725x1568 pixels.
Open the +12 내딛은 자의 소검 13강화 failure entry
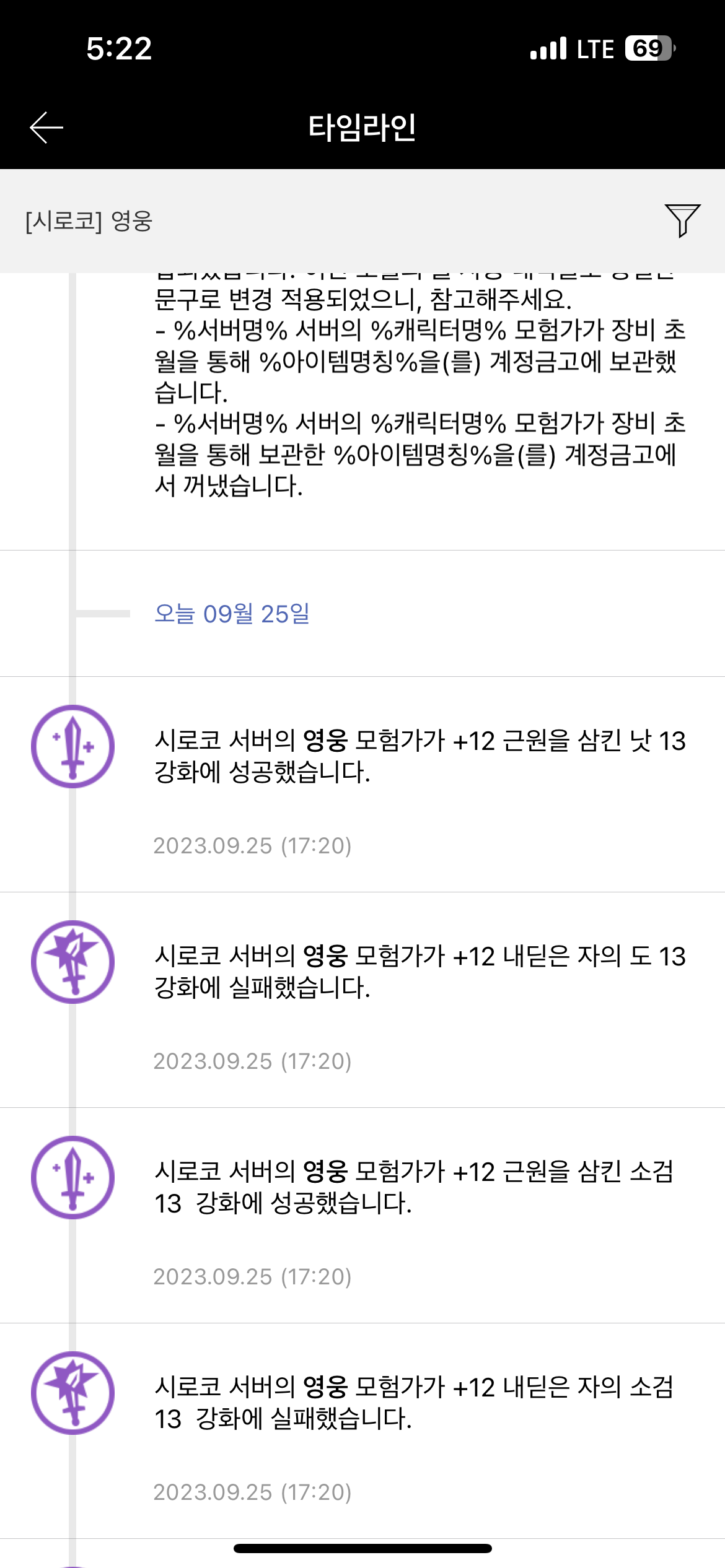point(362,1431)
